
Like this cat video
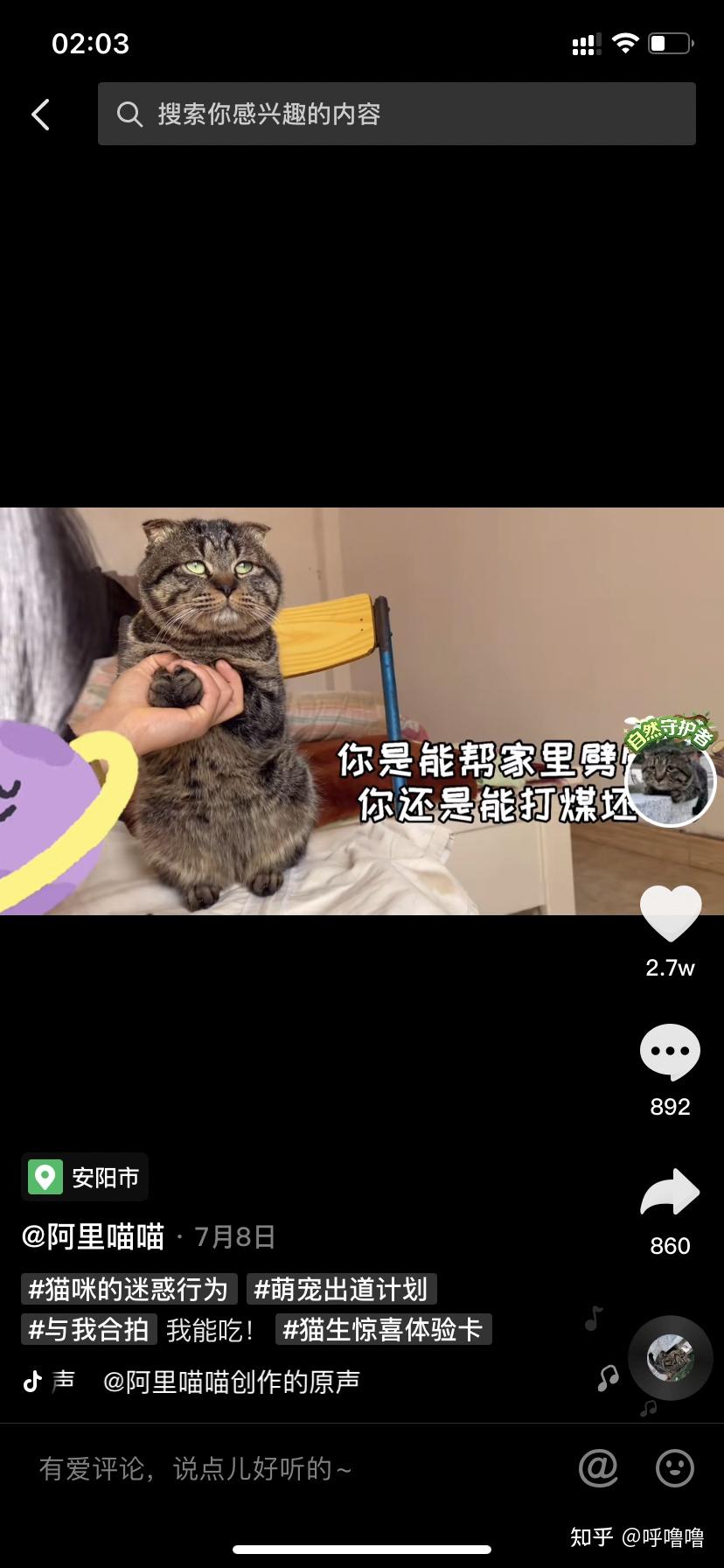point(671,914)
